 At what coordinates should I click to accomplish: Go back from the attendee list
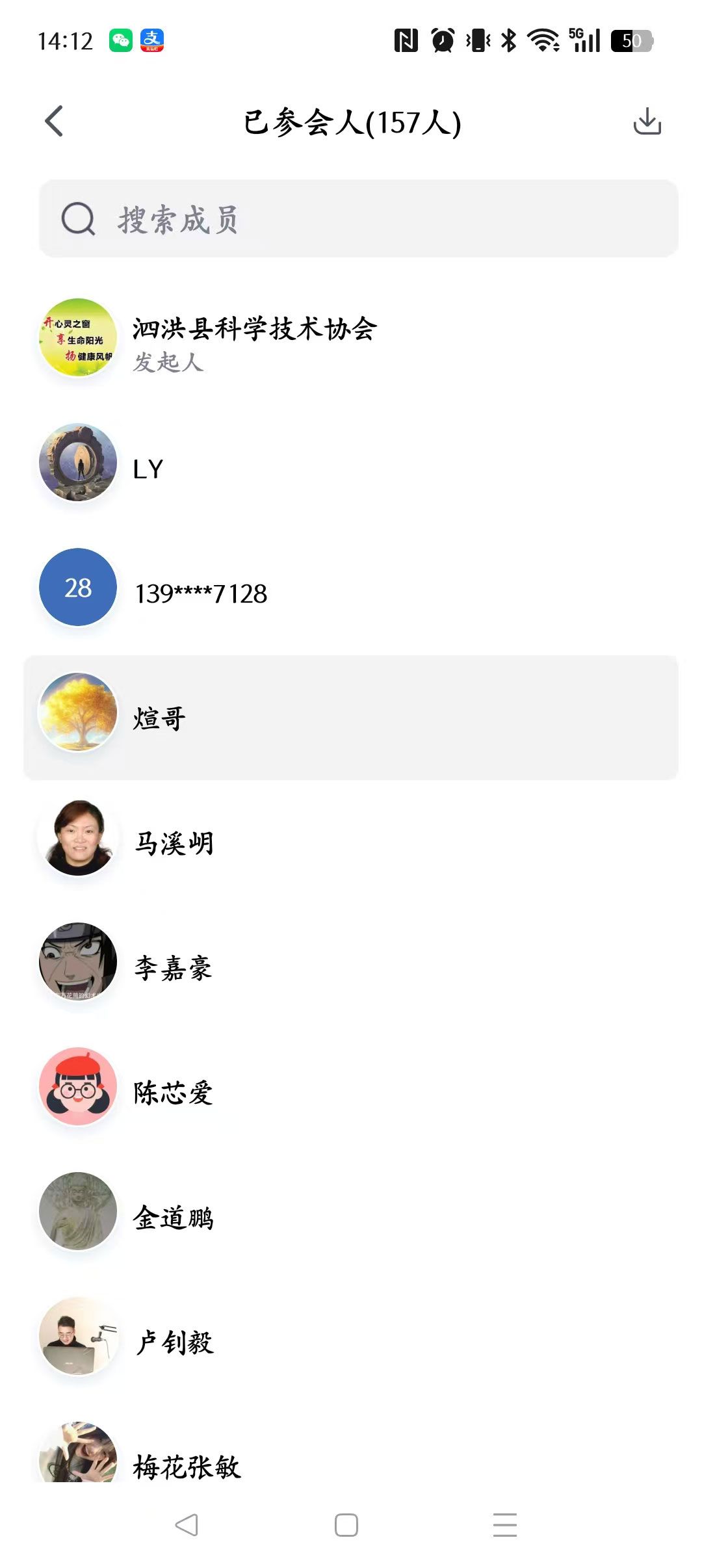pyautogui.click(x=55, y=122)
